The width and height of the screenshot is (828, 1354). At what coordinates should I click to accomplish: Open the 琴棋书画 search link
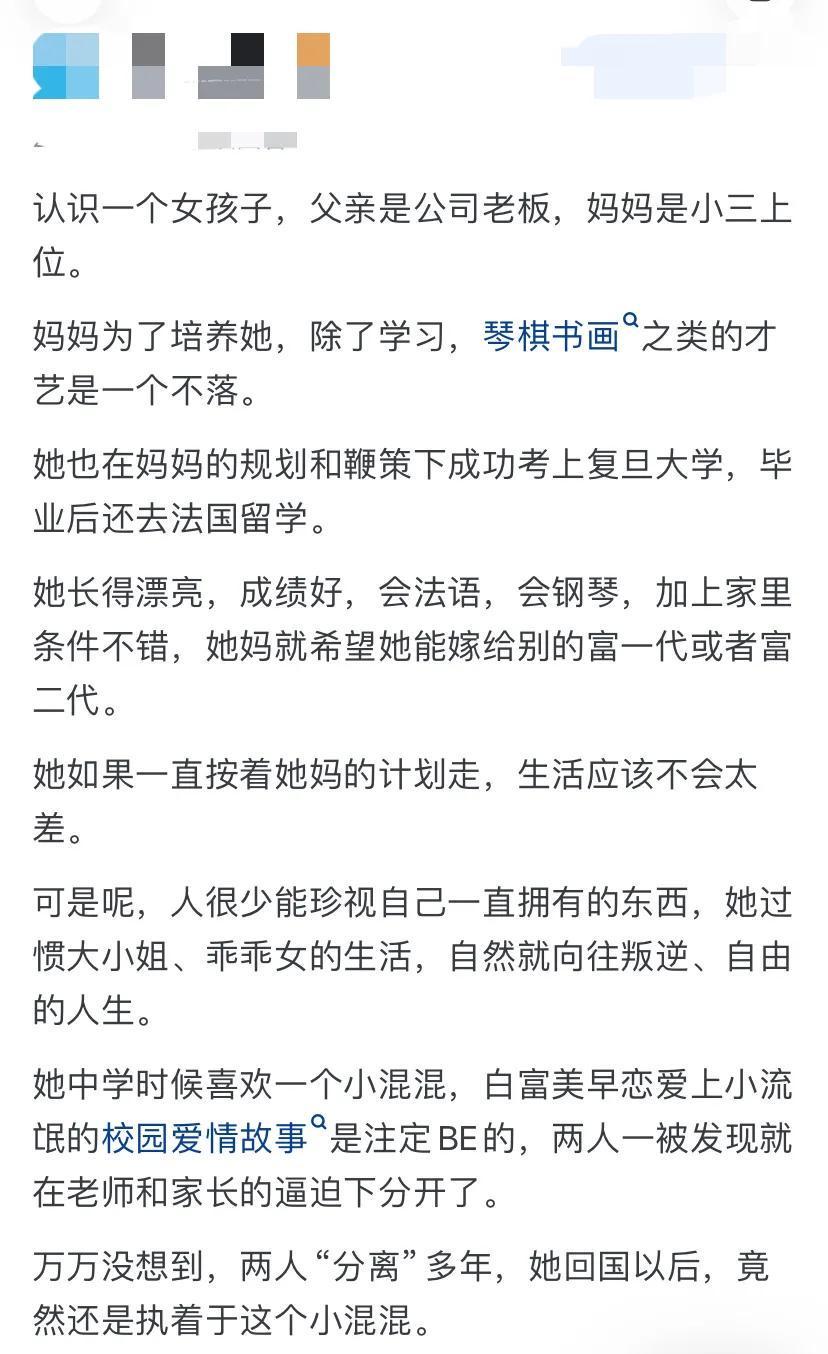point(552,336)
